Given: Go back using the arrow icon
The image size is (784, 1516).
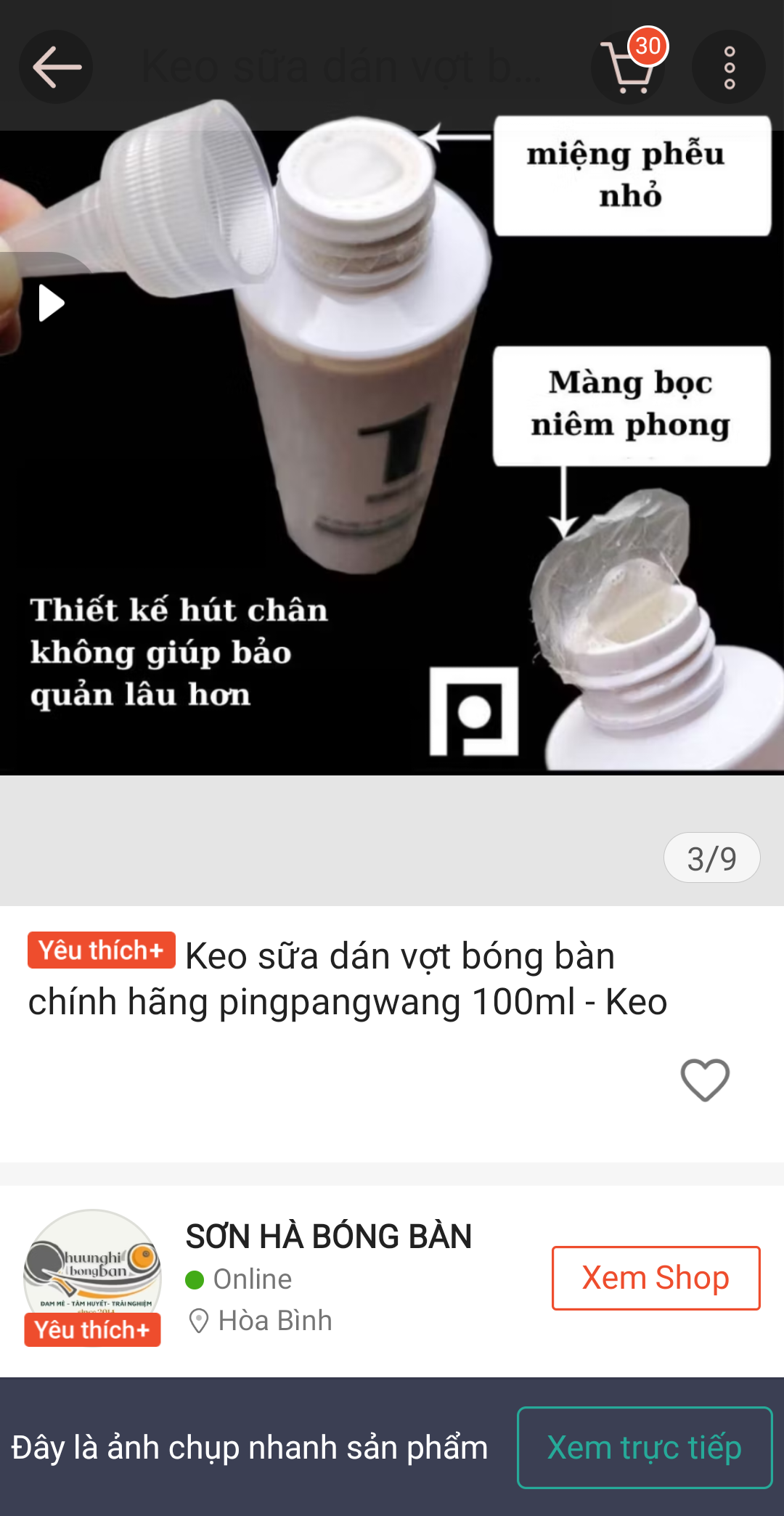Looking at the screenshot, I should [x=56, y=67].
